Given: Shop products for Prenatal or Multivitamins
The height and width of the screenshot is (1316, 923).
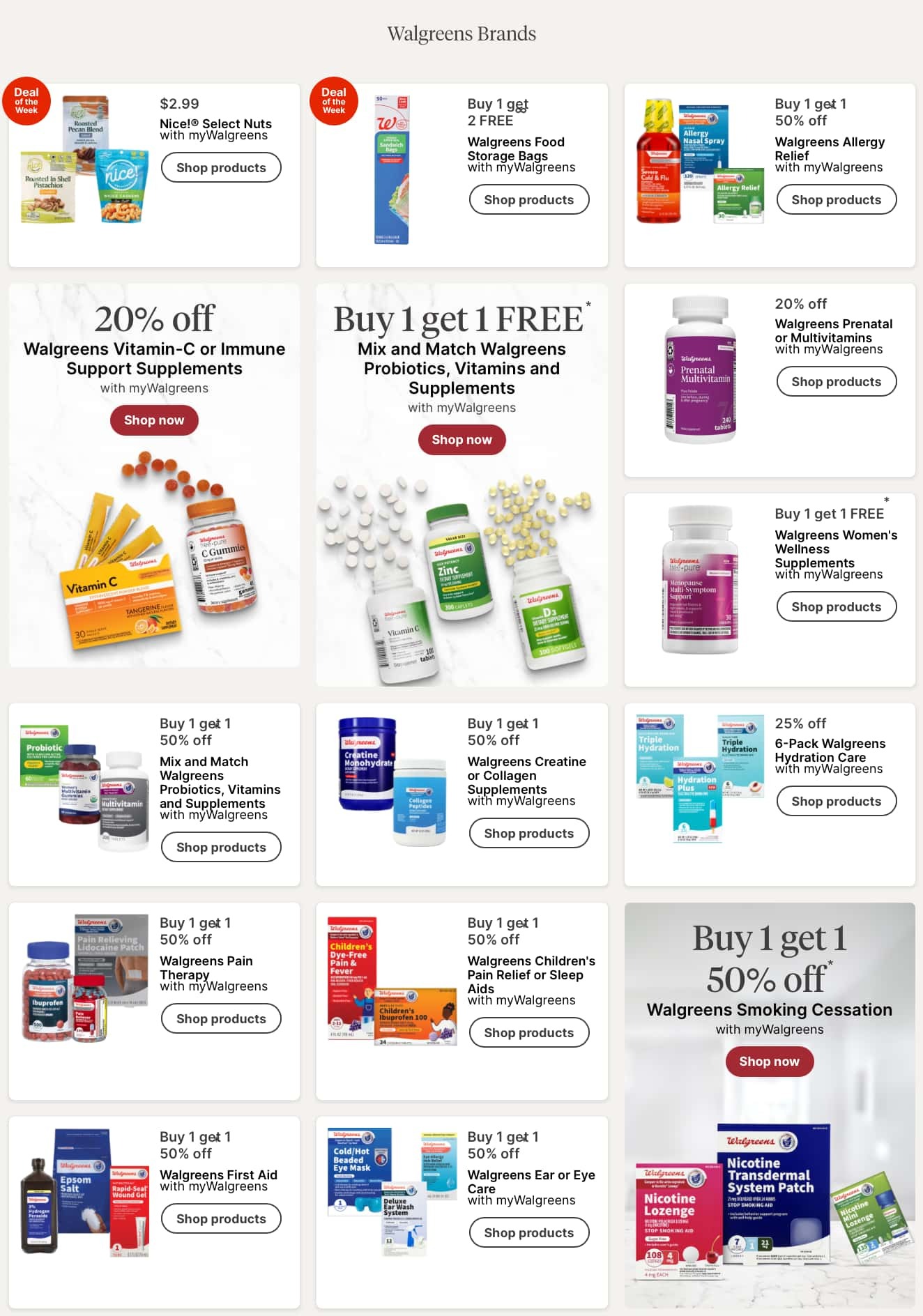Looking at the screenshot, I should click(x=836, y=381).
